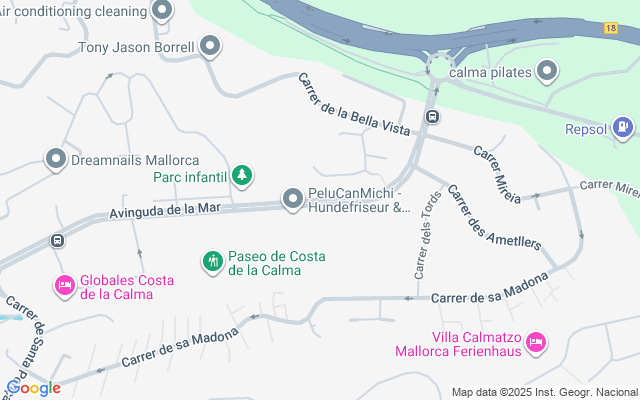Open the Globales Costa de la Calma hotel pin
Viewport: 640px width, 400px height.
click(65, 286)
